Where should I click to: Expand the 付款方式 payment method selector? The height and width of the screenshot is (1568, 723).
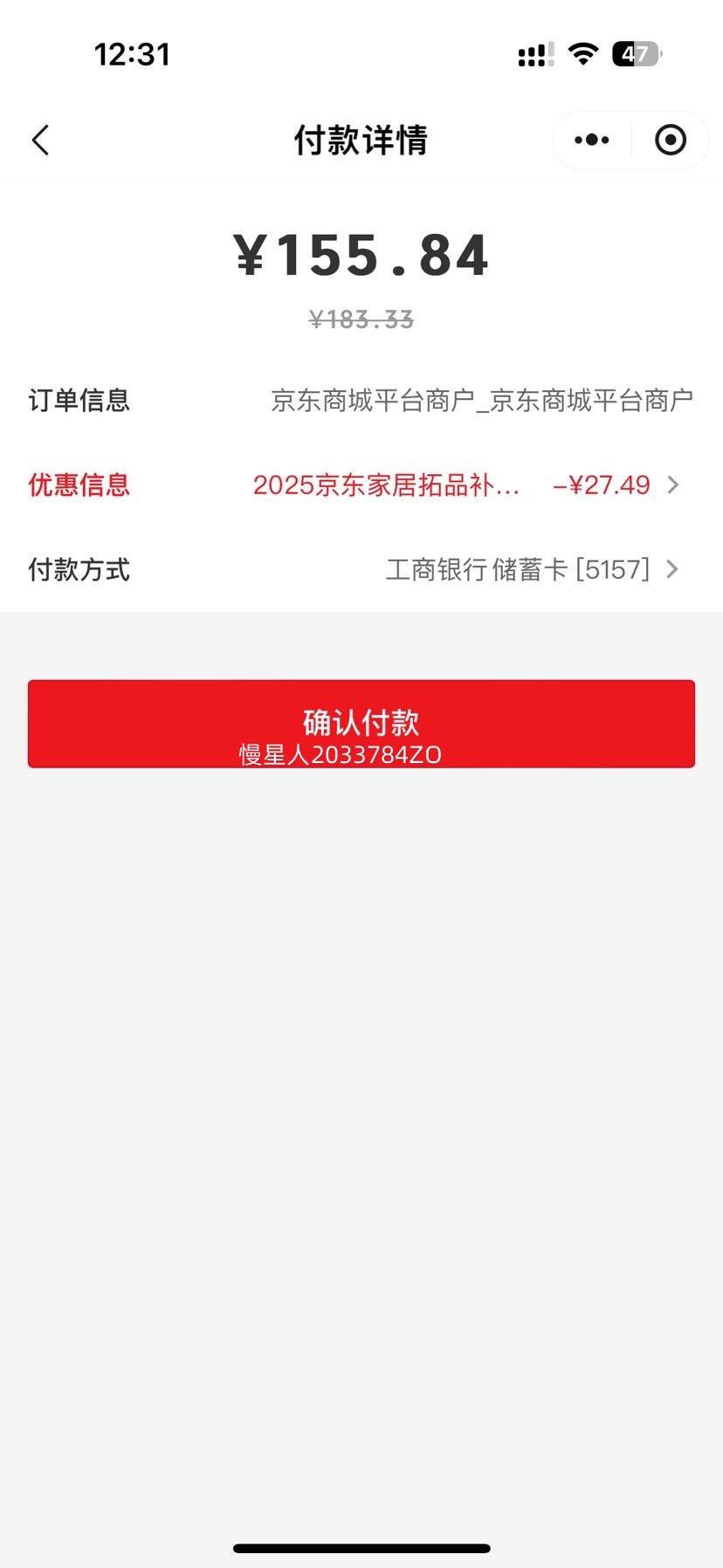click(x=78, y=569)
